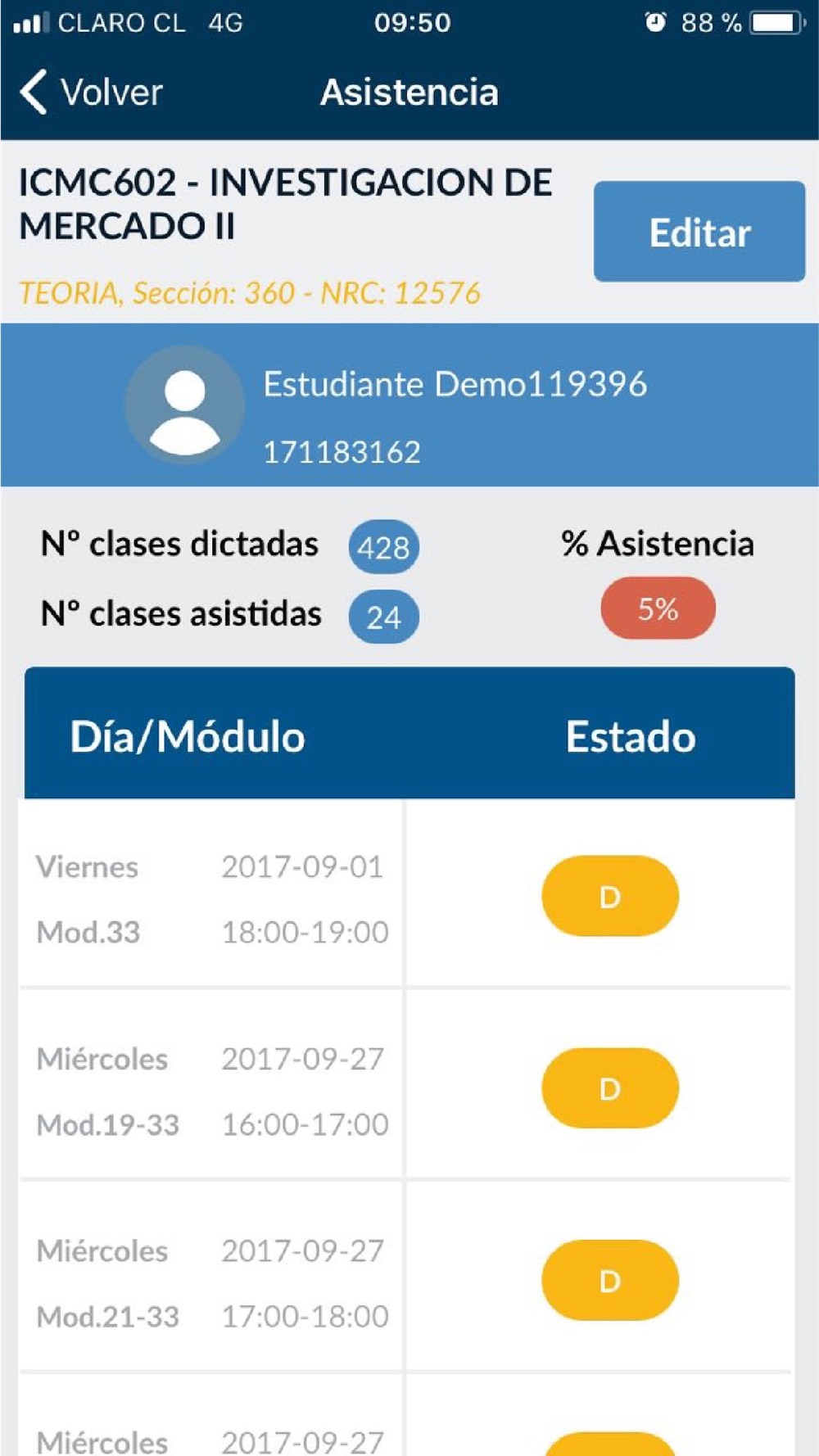The image size is (819, 1456).
Task: Tap the D status for Viernes 2017-09-01
Action: 610,896
